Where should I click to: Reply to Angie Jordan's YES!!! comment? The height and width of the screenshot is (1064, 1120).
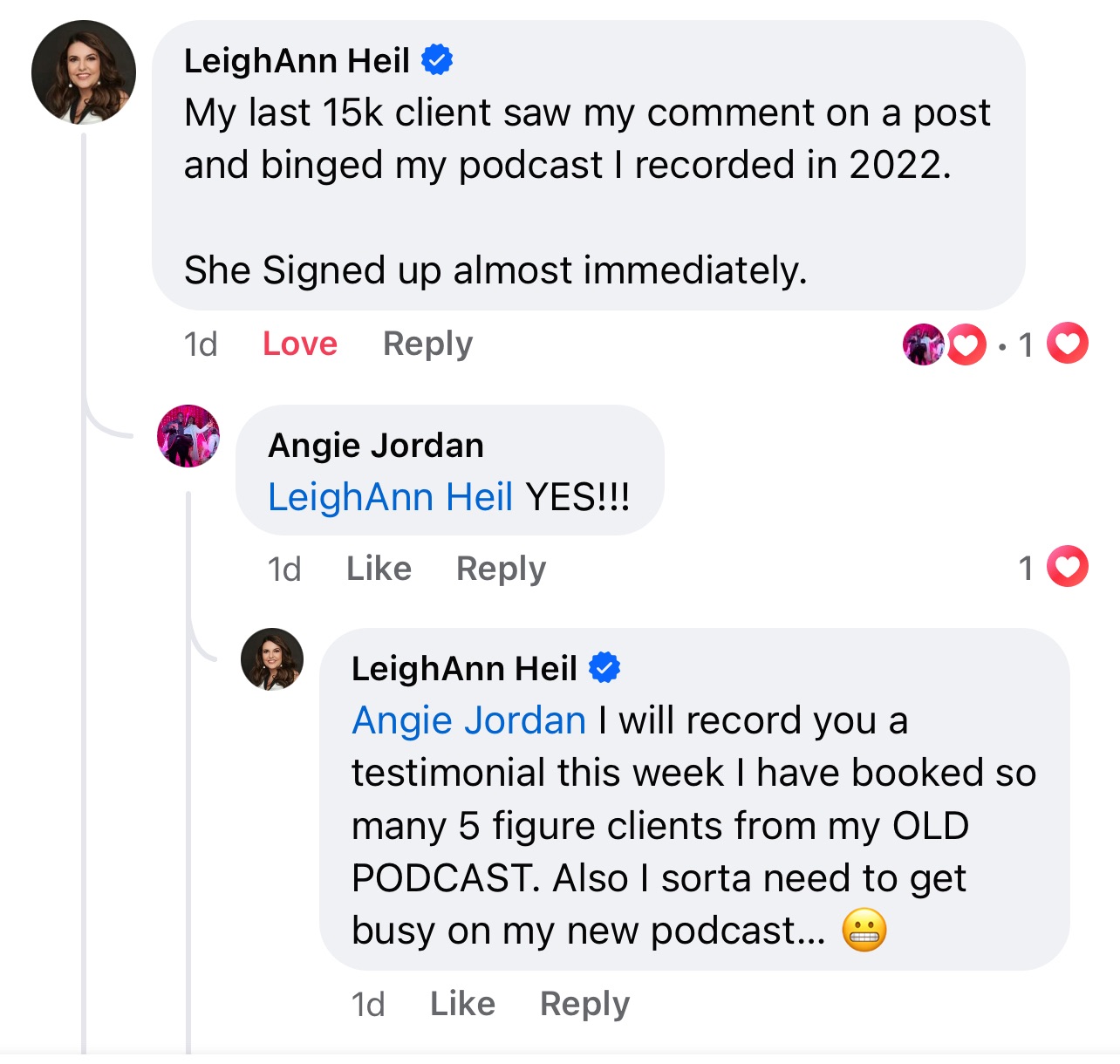(x=501, y=569)
